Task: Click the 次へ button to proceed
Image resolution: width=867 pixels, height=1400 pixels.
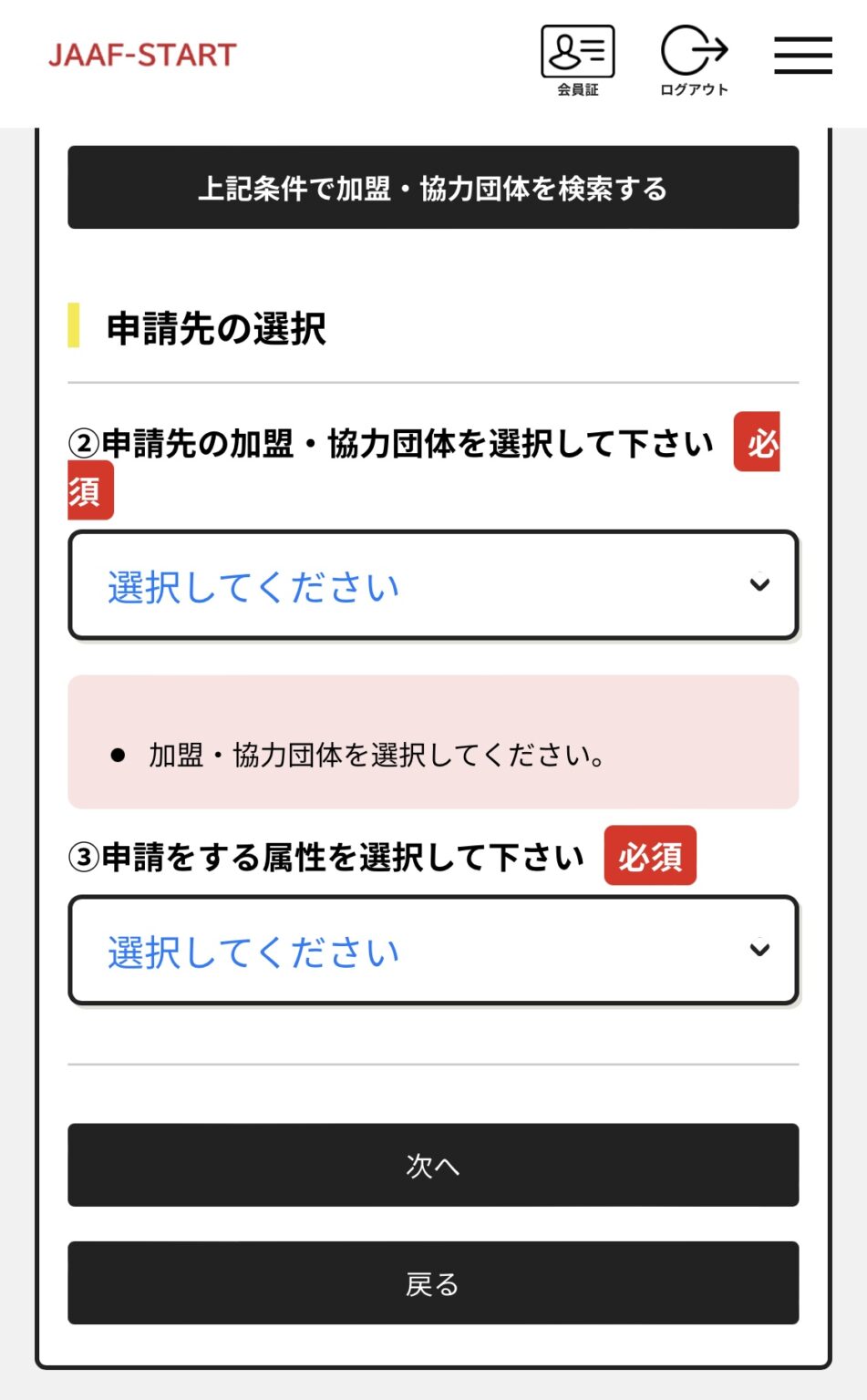Action: (x=433, y=1167)
